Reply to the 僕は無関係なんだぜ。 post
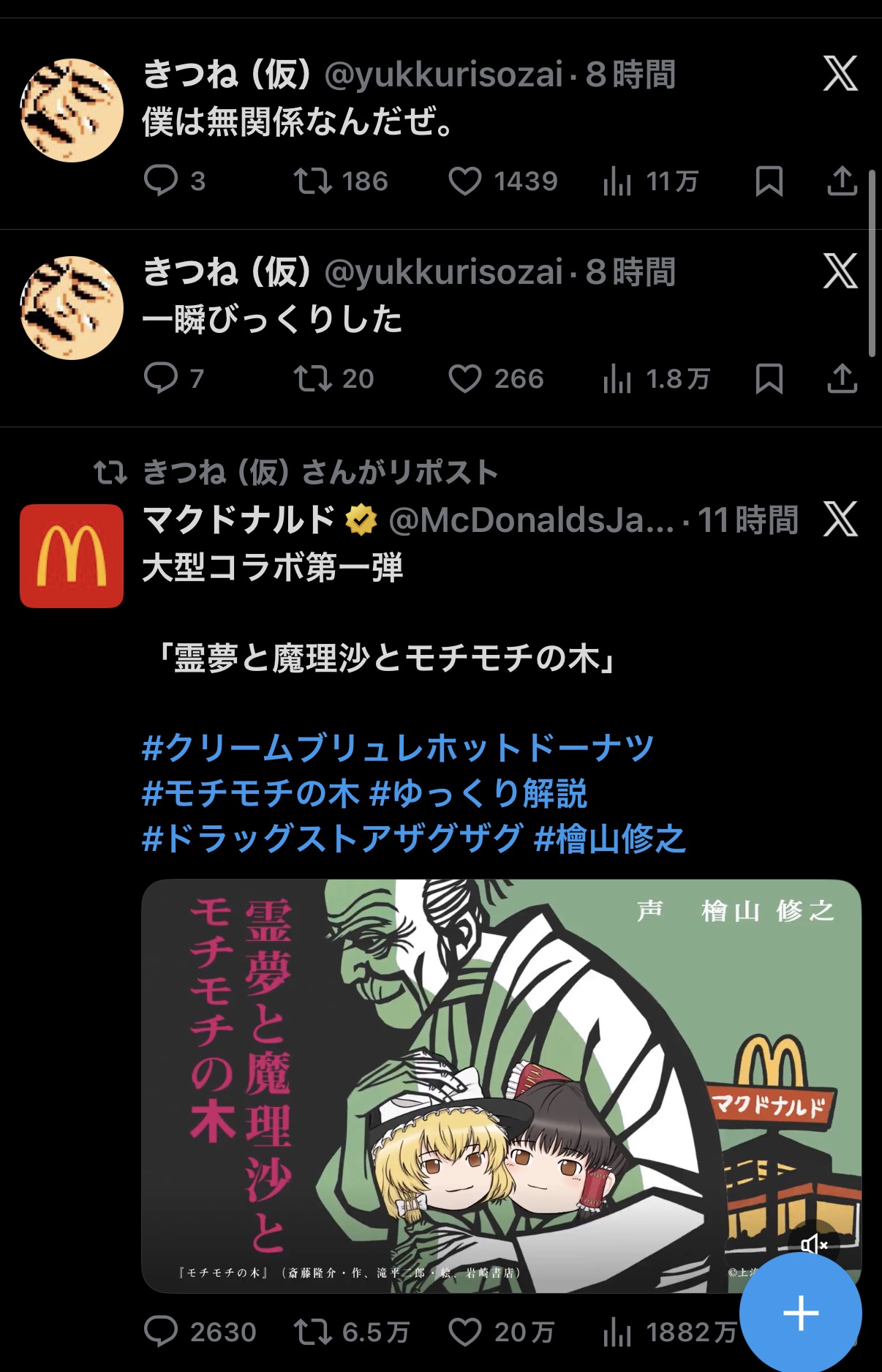The height and width of the screenshot is (1372, 882). coord(161,181)
